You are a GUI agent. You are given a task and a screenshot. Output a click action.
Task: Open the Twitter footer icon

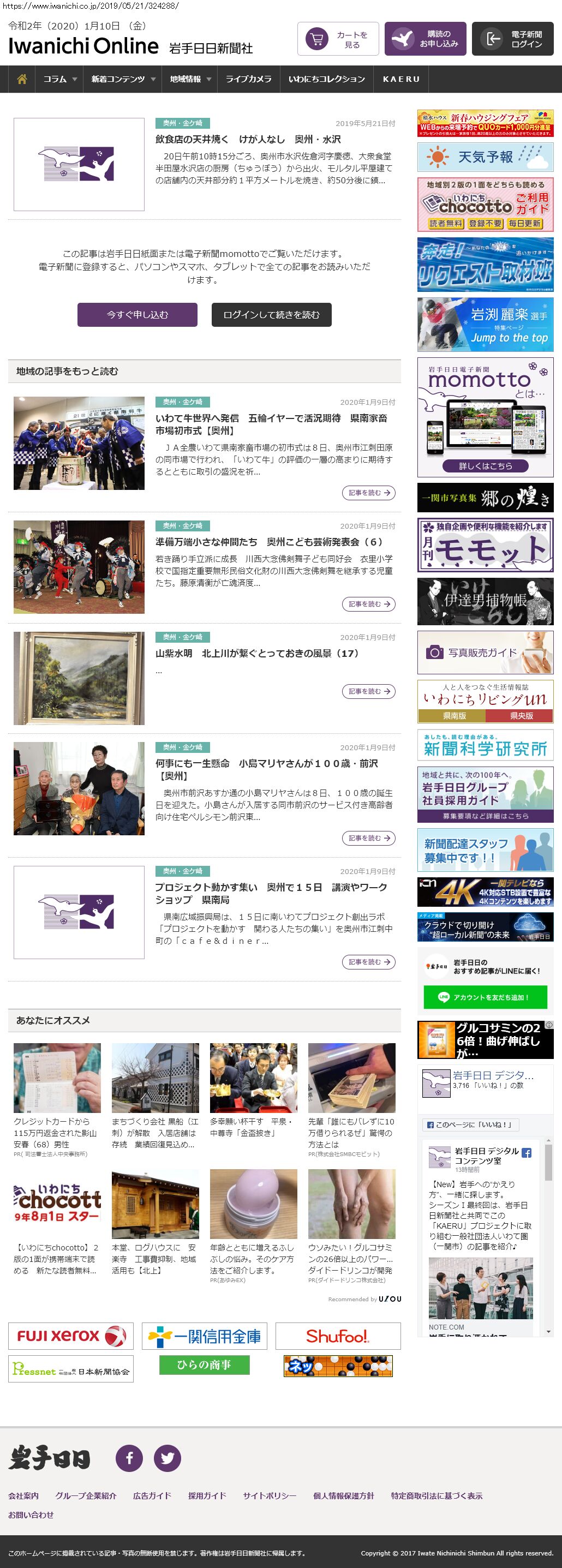pos(167,1458)
